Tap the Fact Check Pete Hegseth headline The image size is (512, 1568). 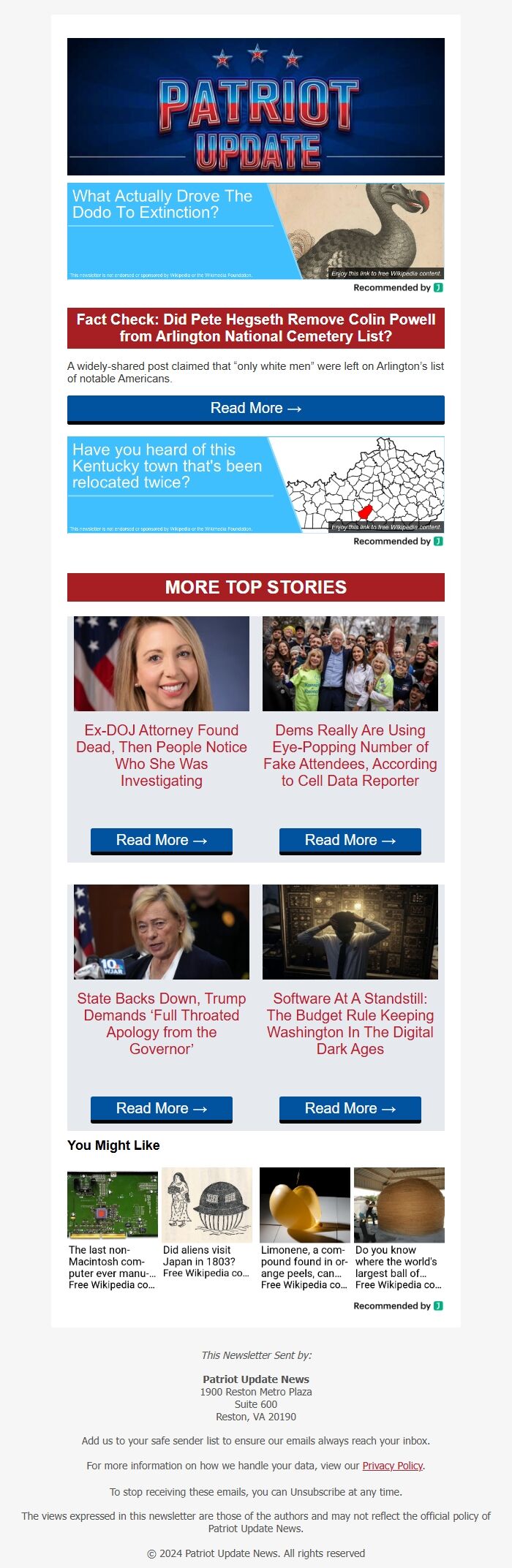(255, 328)
